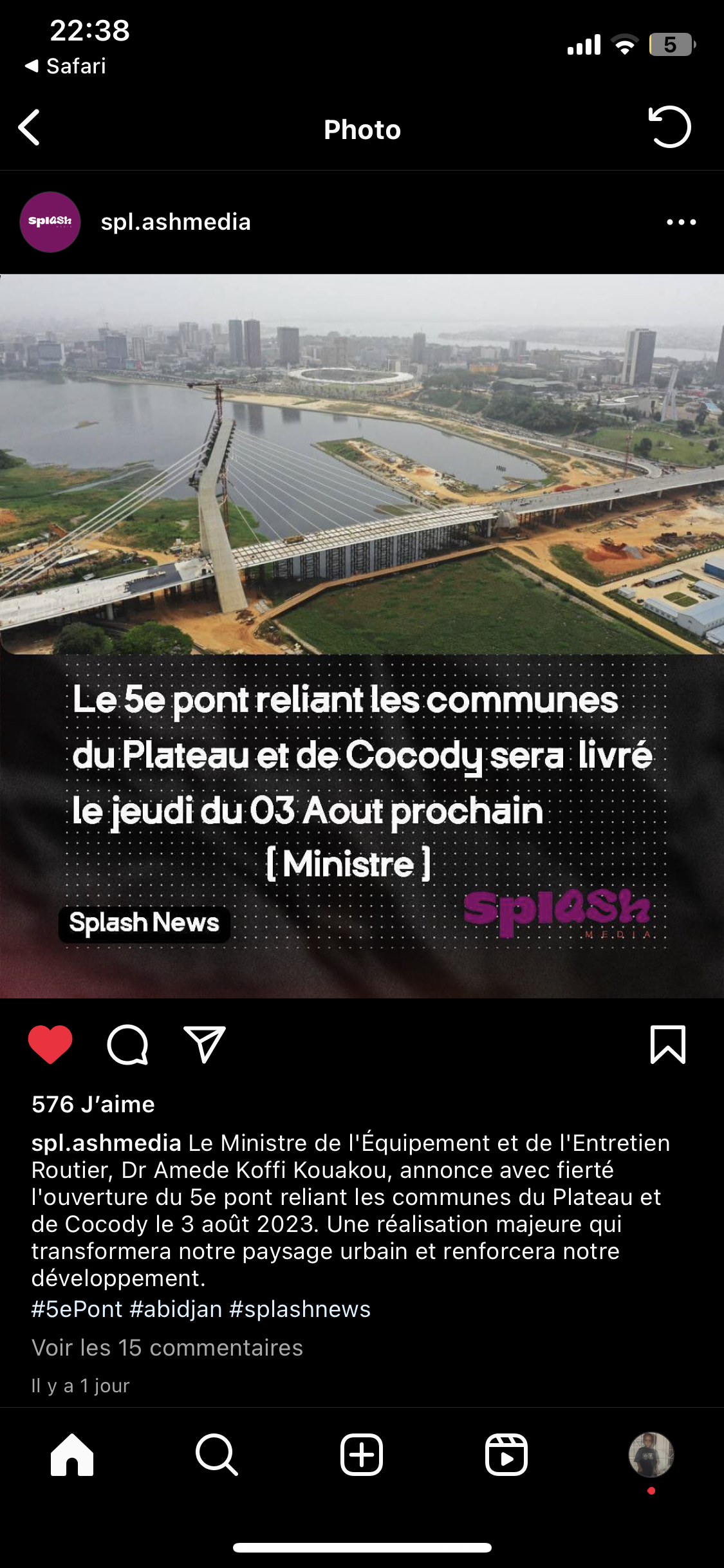Viewport: 724px width, 1568px height.
Task: Create a new post with the plus tab
Action: coord(362,1455)
